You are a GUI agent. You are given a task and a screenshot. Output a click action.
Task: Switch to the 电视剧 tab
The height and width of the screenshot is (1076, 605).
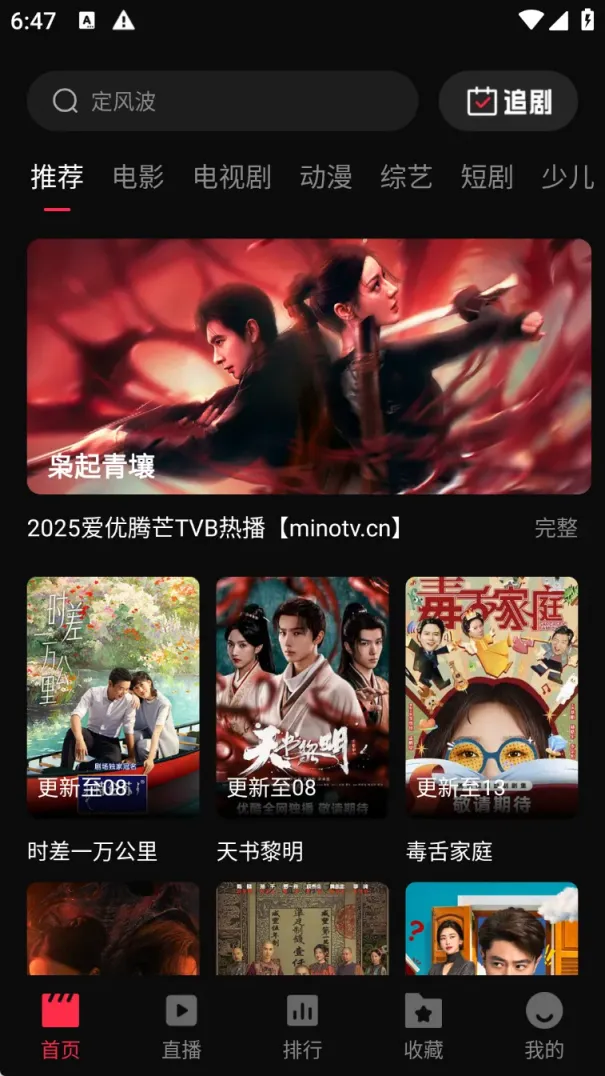coord(232,177)
